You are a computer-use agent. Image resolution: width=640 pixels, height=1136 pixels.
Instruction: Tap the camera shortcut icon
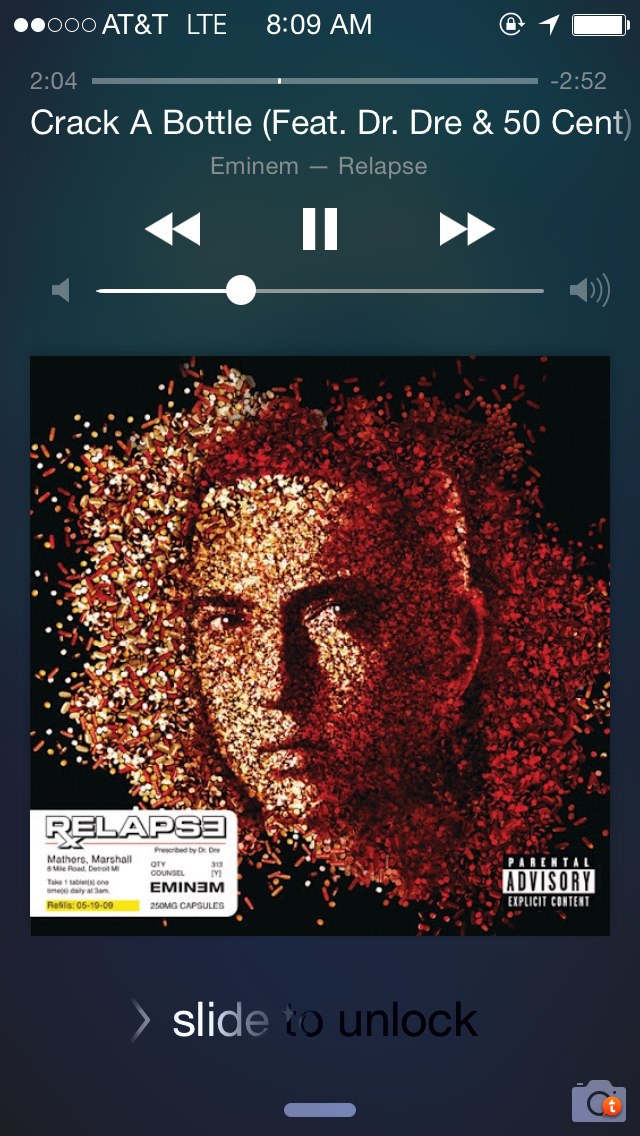(x=598, y=1100)
